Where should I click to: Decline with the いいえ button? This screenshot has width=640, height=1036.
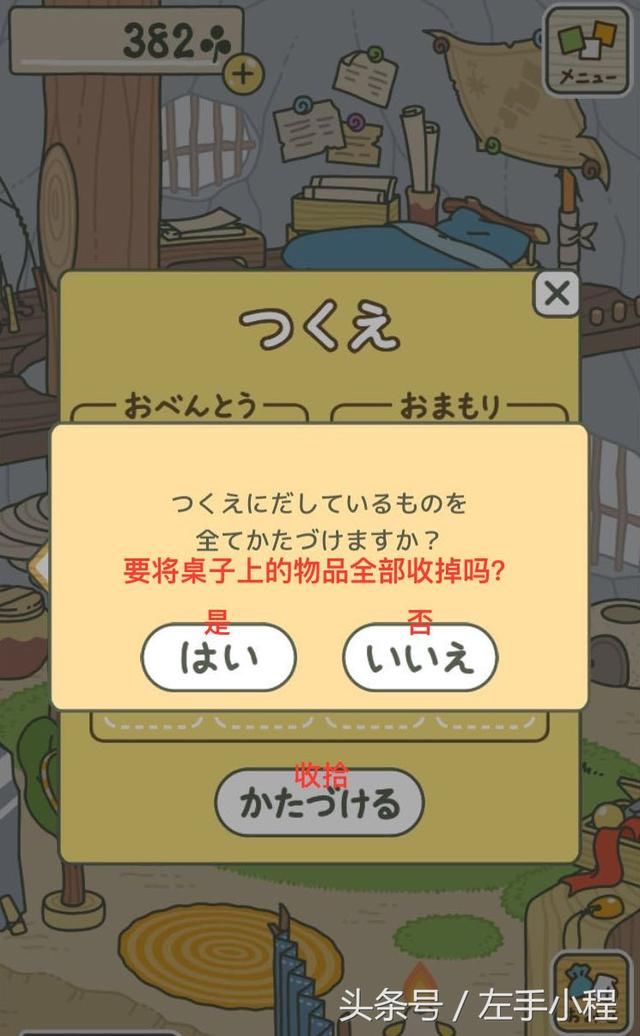(x=420, y=657)
